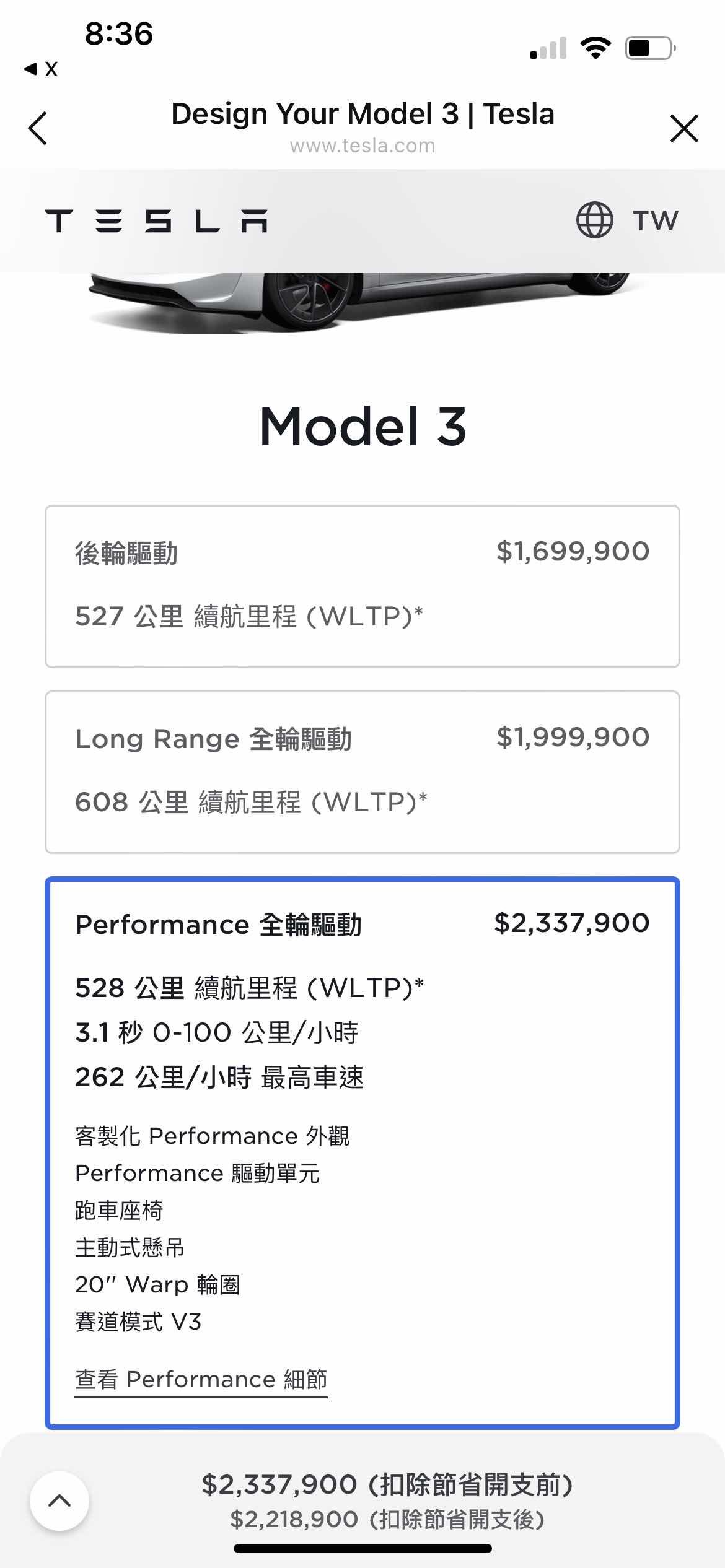Open the Tesla logo home link
Screen dimensions: 725x1568
156,221
